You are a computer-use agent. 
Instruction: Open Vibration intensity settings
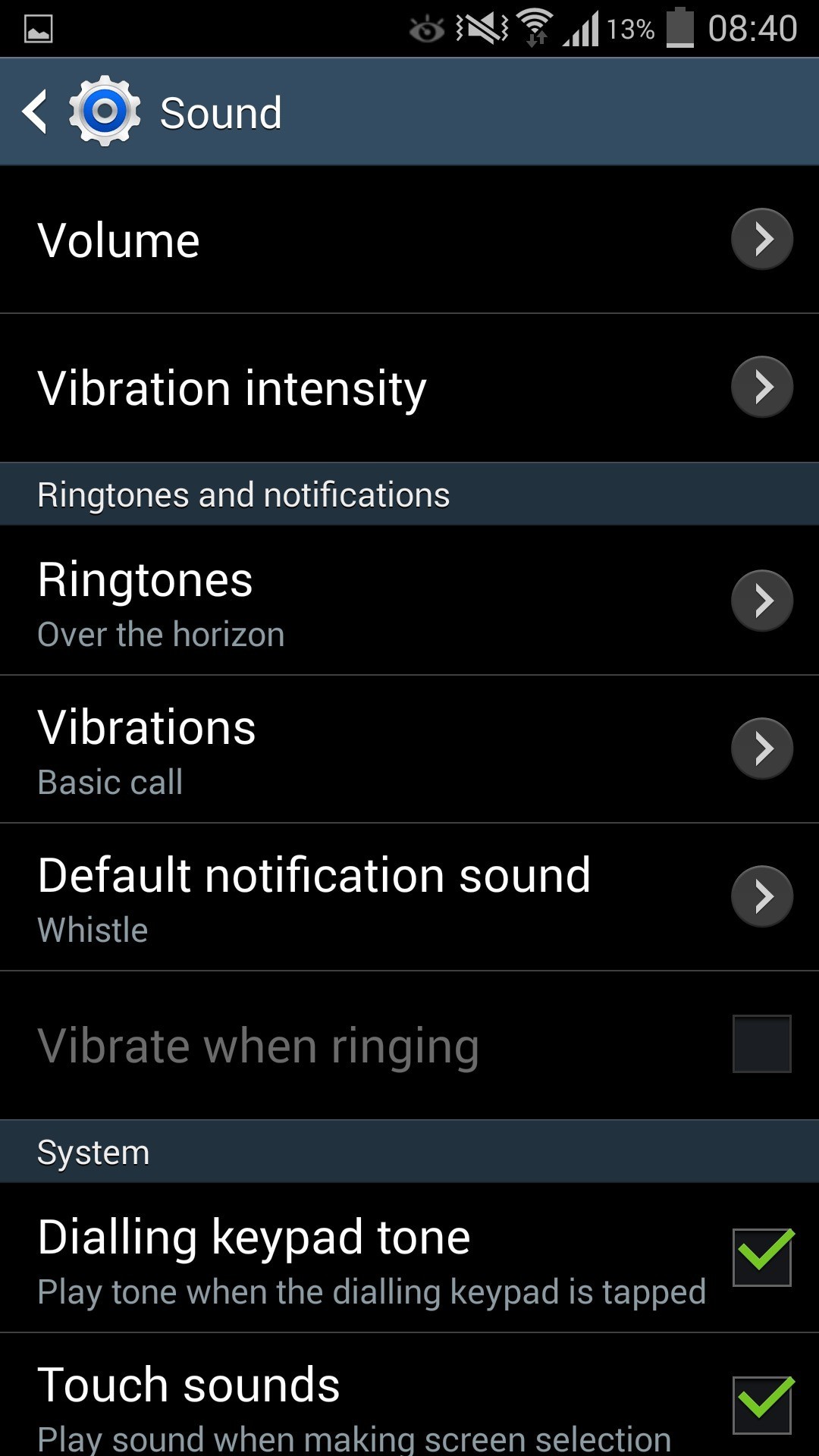[x=409, y=388]
